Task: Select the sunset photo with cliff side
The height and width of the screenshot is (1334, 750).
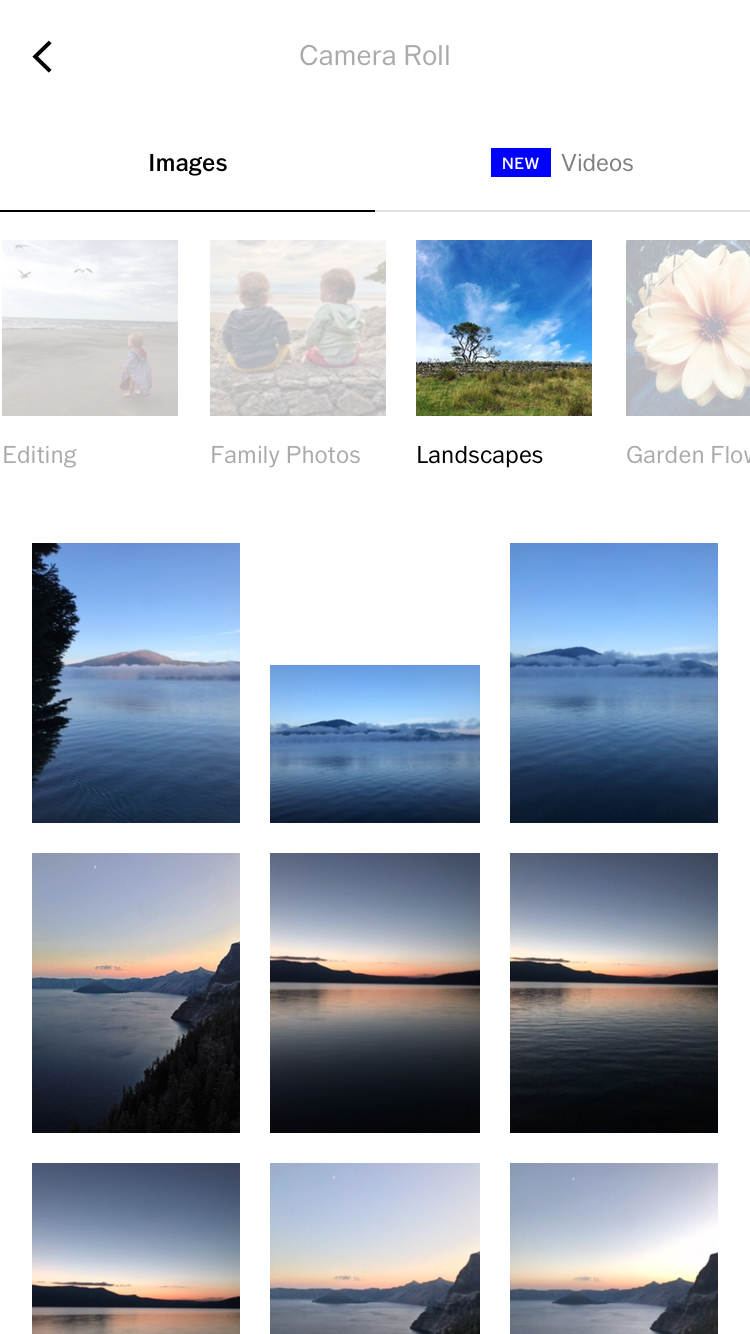Action: [x=136, y=992]
